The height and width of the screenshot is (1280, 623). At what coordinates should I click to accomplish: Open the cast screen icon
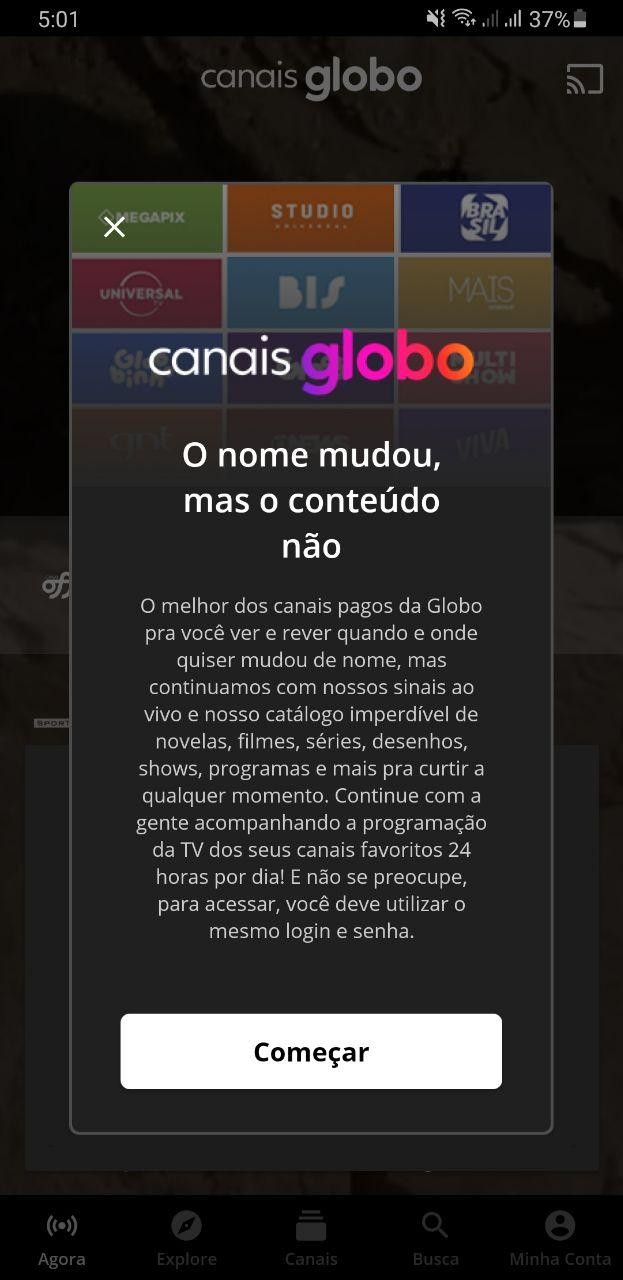point(585,79)
